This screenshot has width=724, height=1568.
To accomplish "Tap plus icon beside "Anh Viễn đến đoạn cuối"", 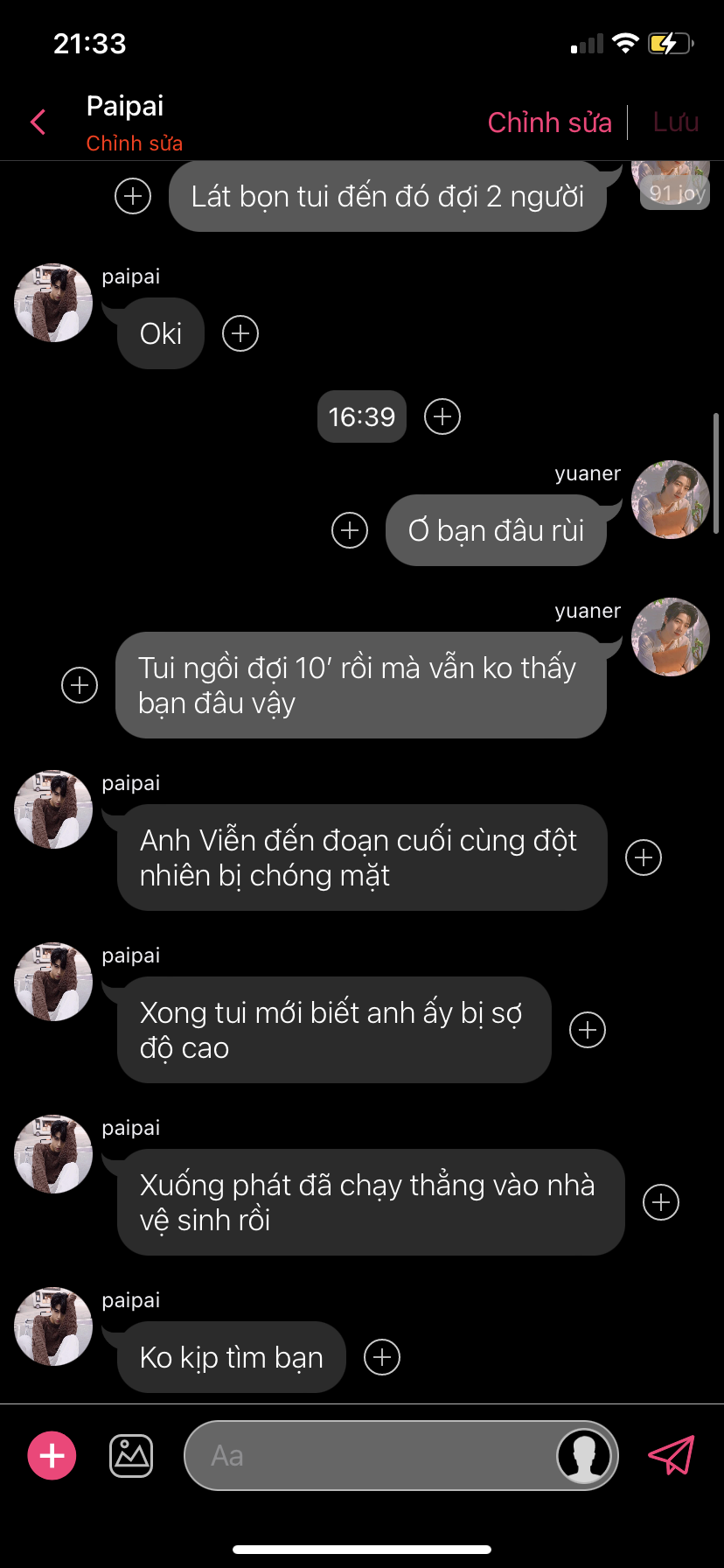I will (x=644, y=857).
